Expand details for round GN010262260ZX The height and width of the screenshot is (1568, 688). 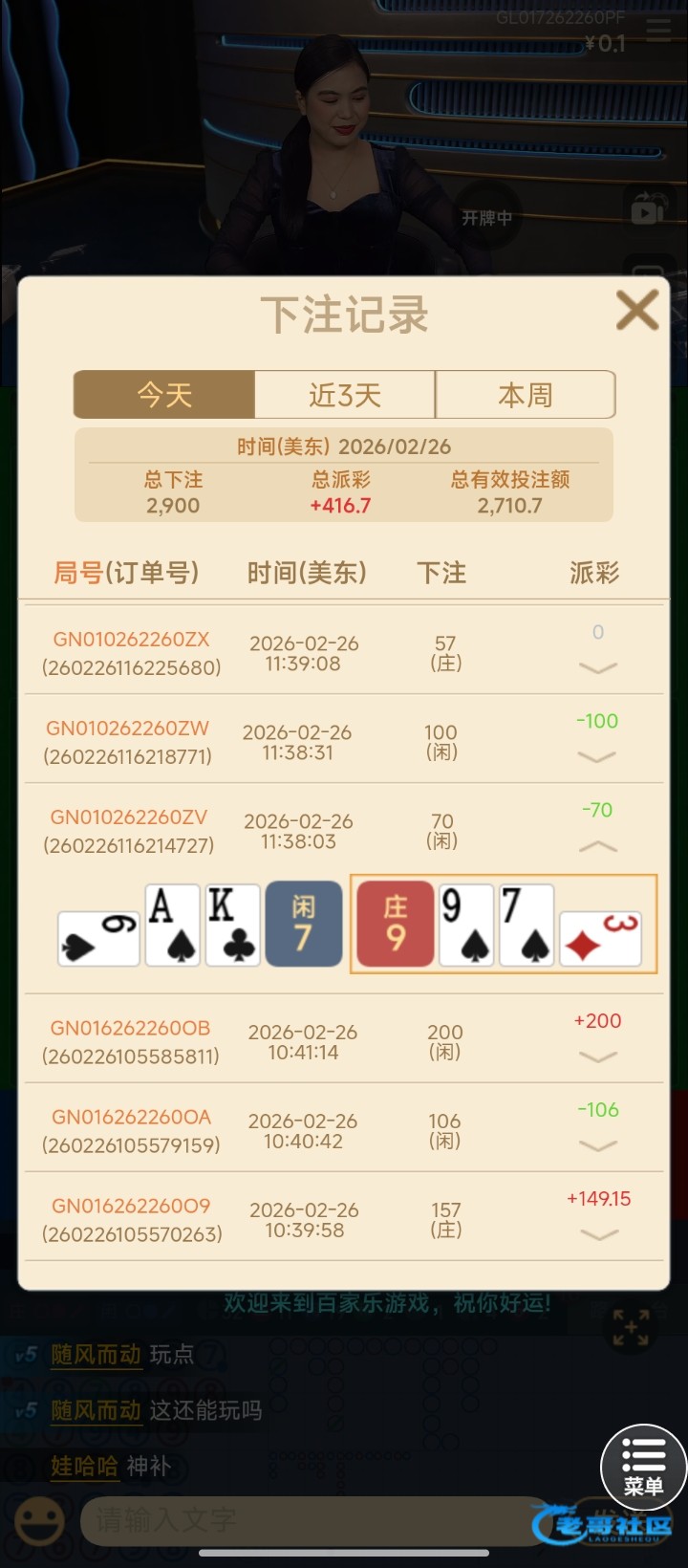598,667
